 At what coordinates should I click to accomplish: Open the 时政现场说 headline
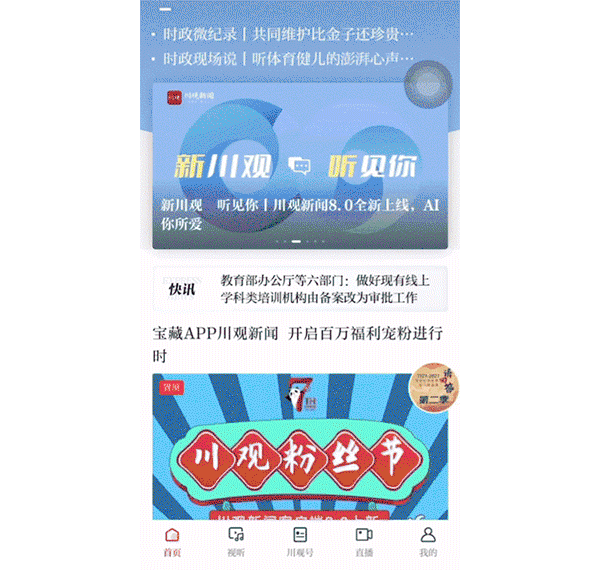click(x=285, y=59)
